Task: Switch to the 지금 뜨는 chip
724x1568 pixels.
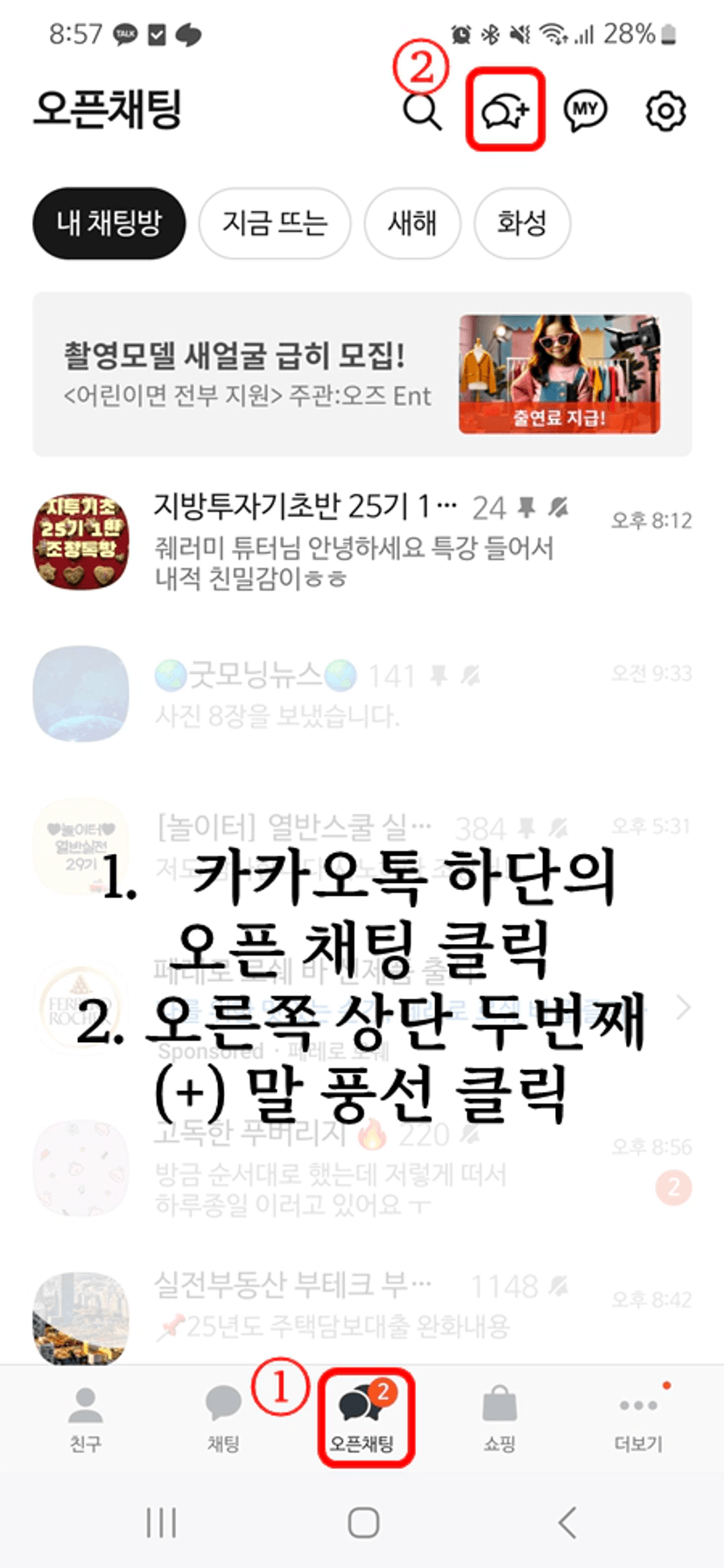Action: (274, 223)
